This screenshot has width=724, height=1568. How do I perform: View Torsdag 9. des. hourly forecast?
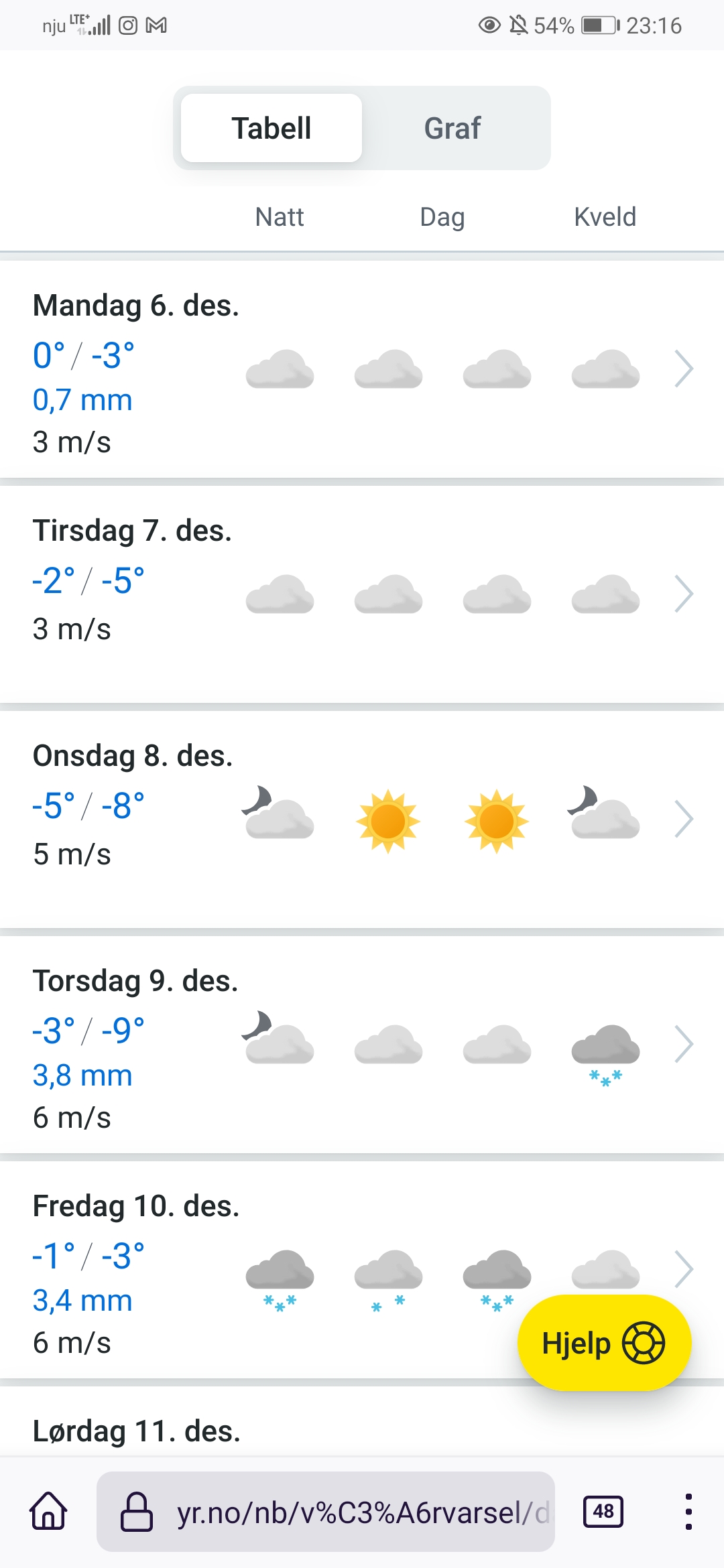[683, 1045]
